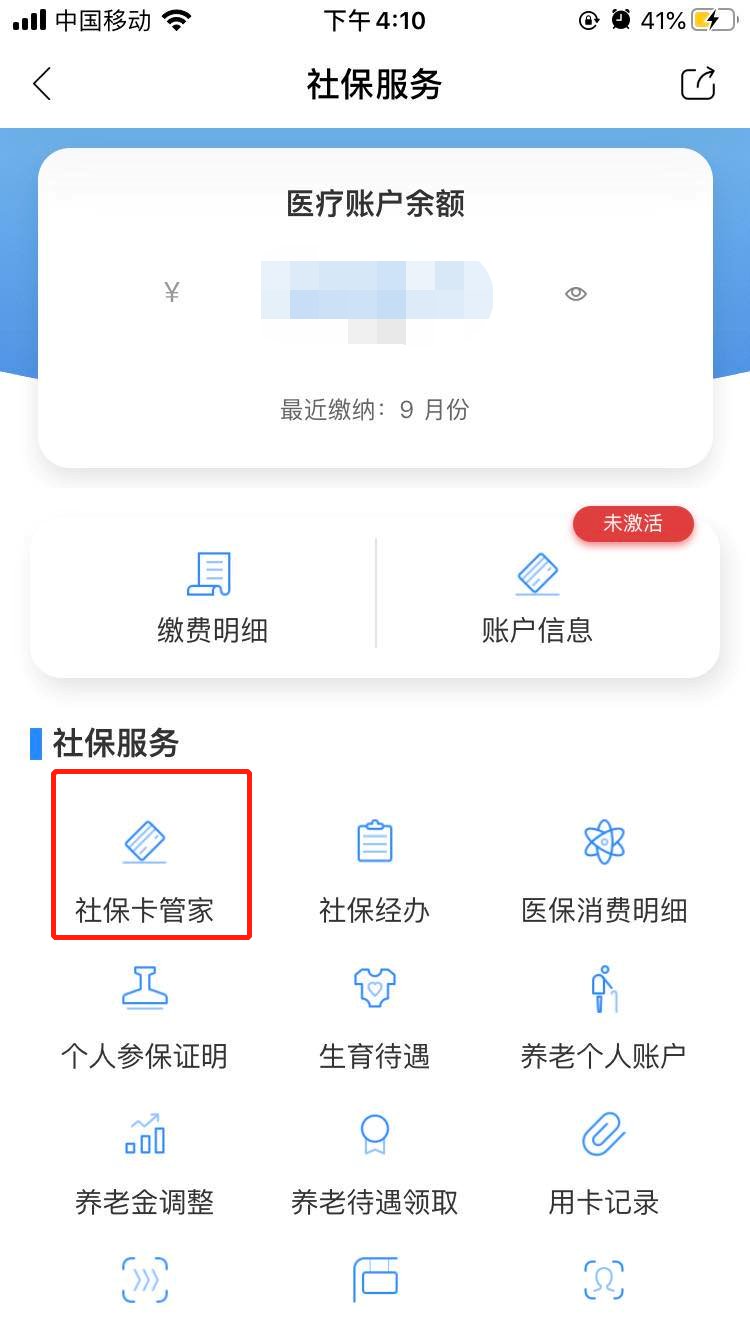
Task: Open 账户信息 account information
Action: click(x=537, y=597)
